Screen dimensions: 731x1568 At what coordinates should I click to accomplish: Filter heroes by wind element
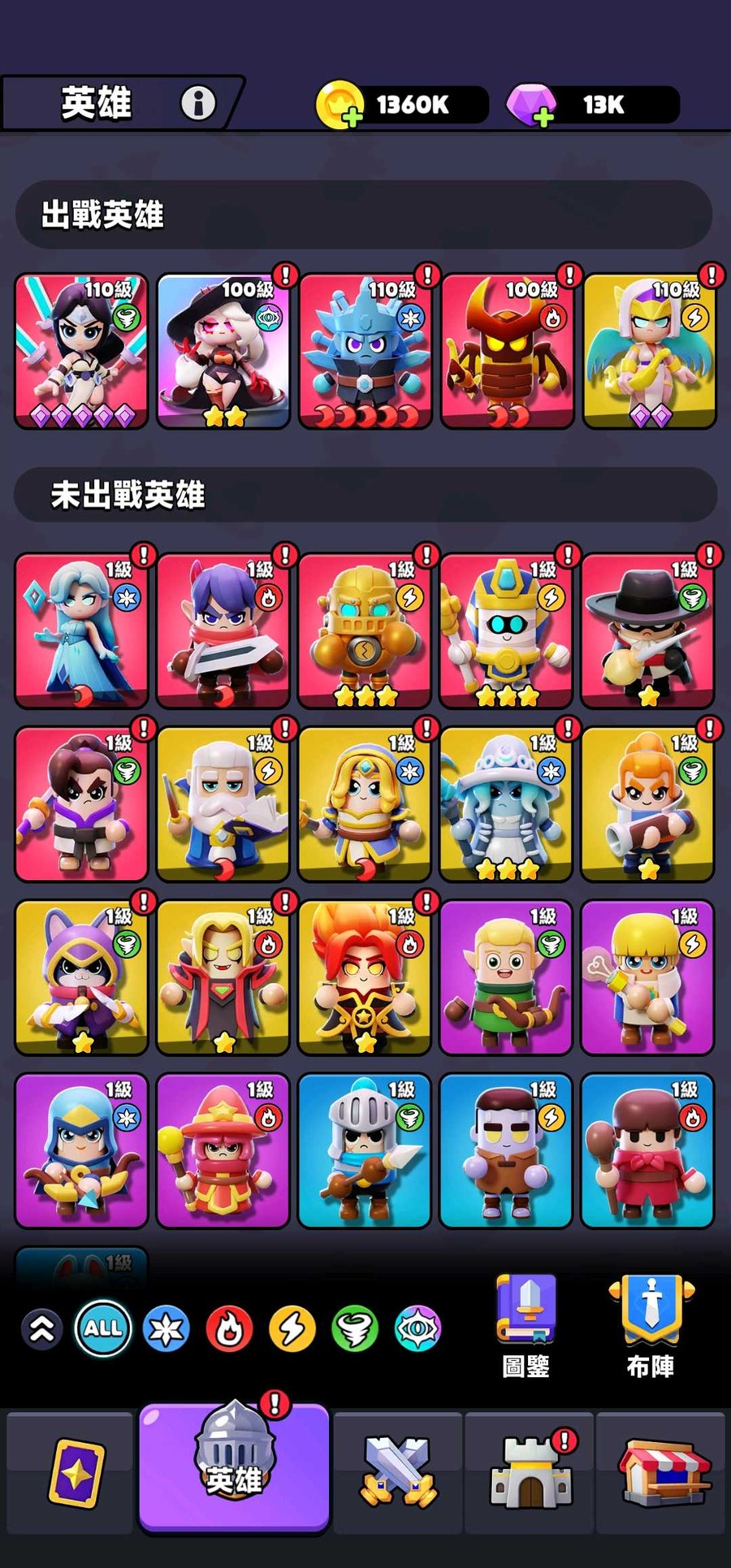point(355,1329)
